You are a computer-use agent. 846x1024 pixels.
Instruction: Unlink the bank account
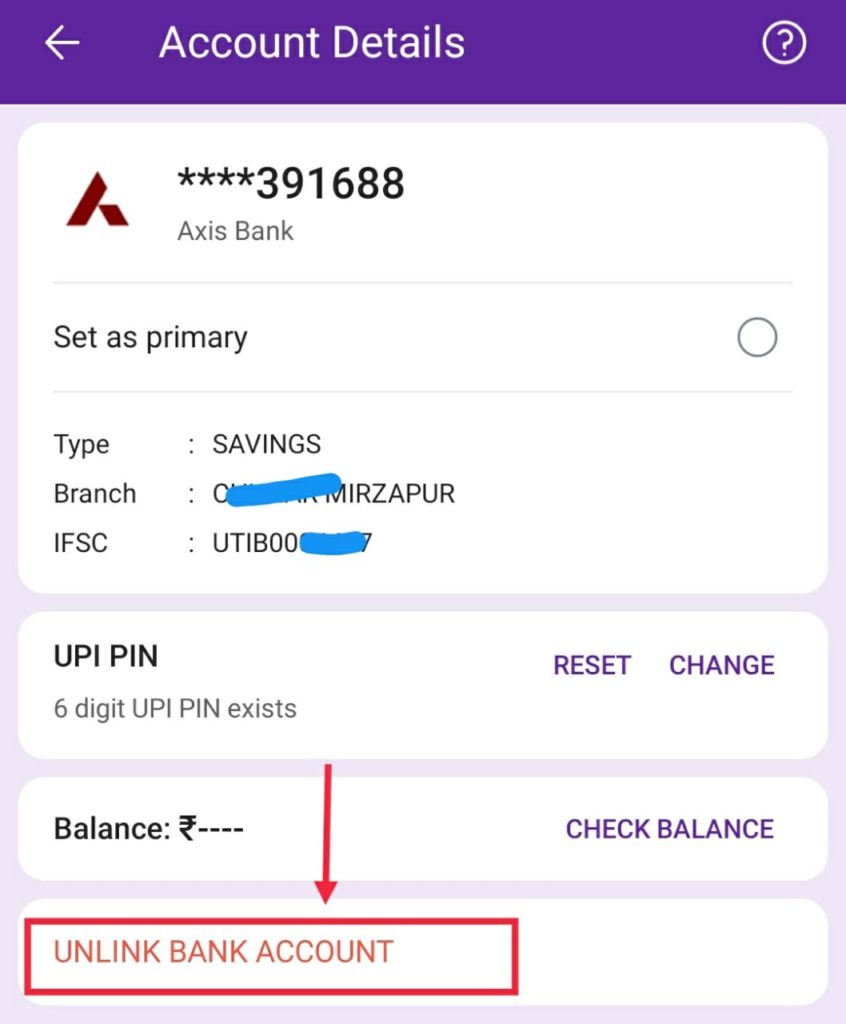224,951
